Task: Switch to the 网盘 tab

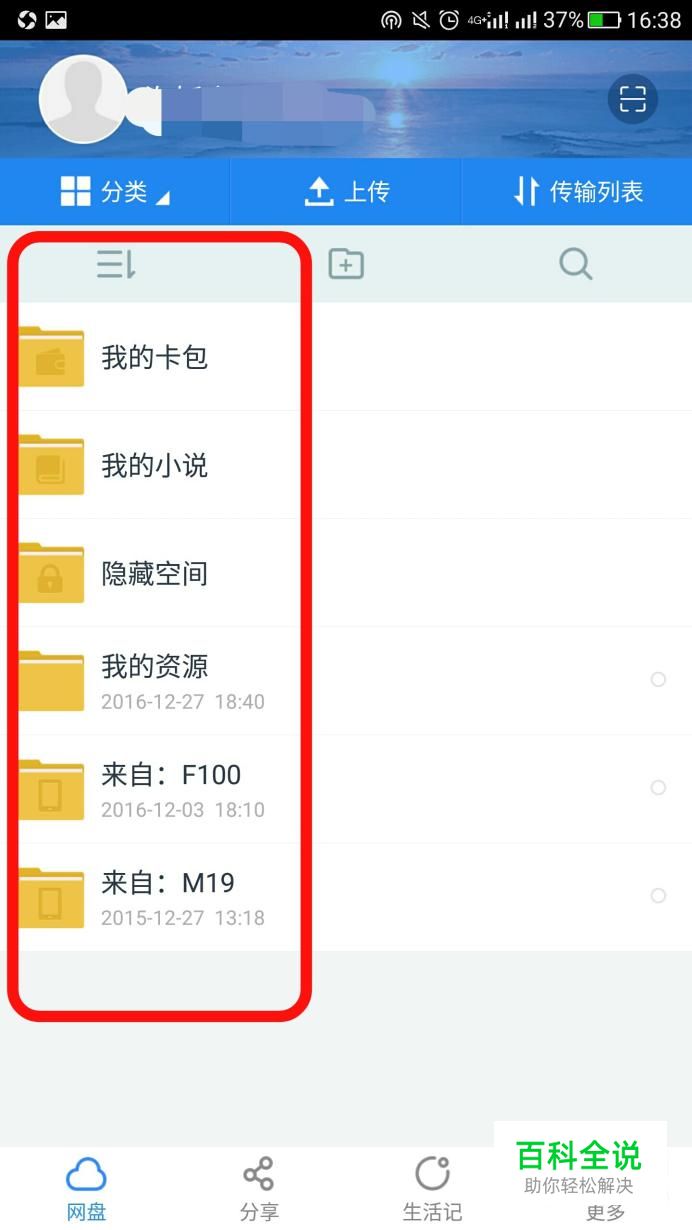Action: (x=86, y=1189)
